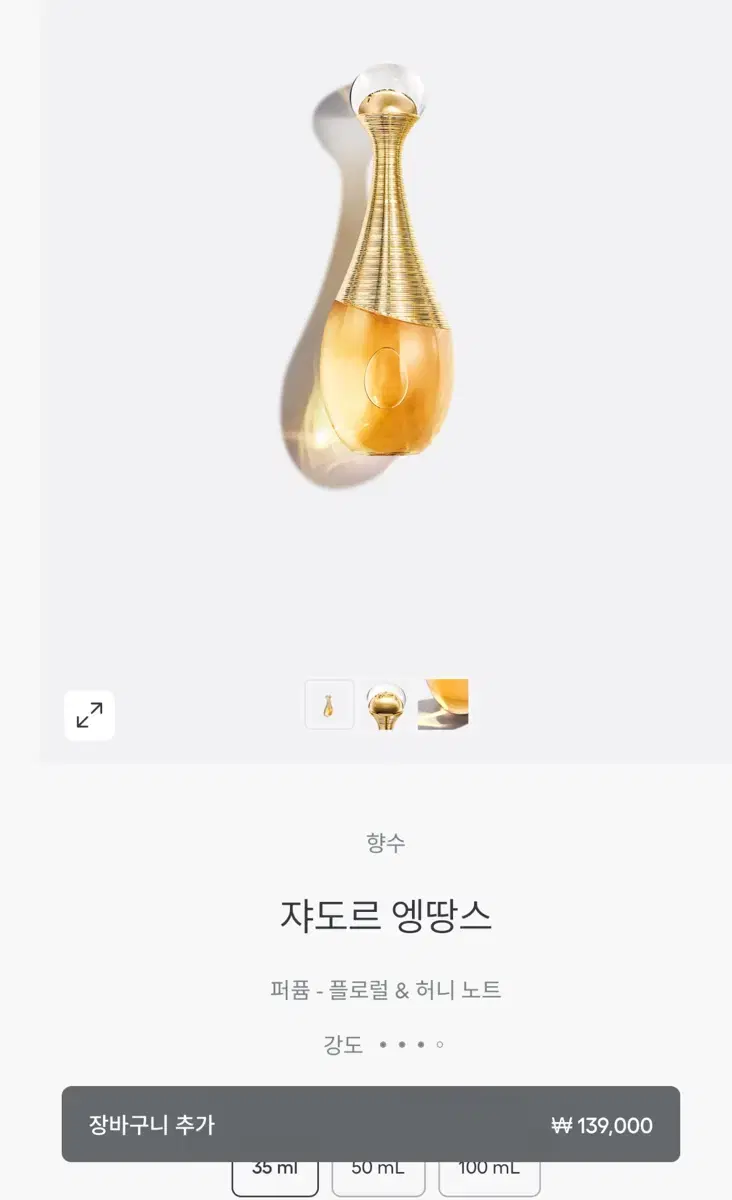This screenshot has width=732, height=1200.
Task: Choose the 100 mL size
Action: 489,1180
